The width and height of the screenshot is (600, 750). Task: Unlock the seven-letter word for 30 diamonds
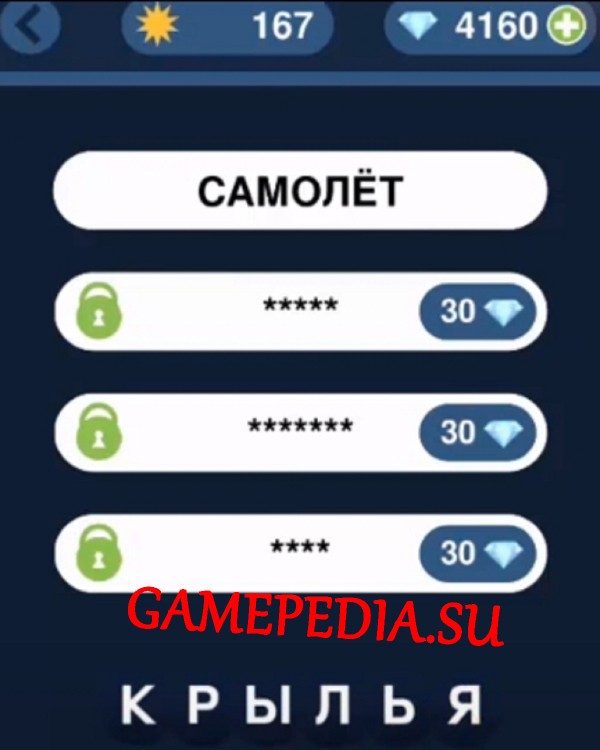coord(477,432)
